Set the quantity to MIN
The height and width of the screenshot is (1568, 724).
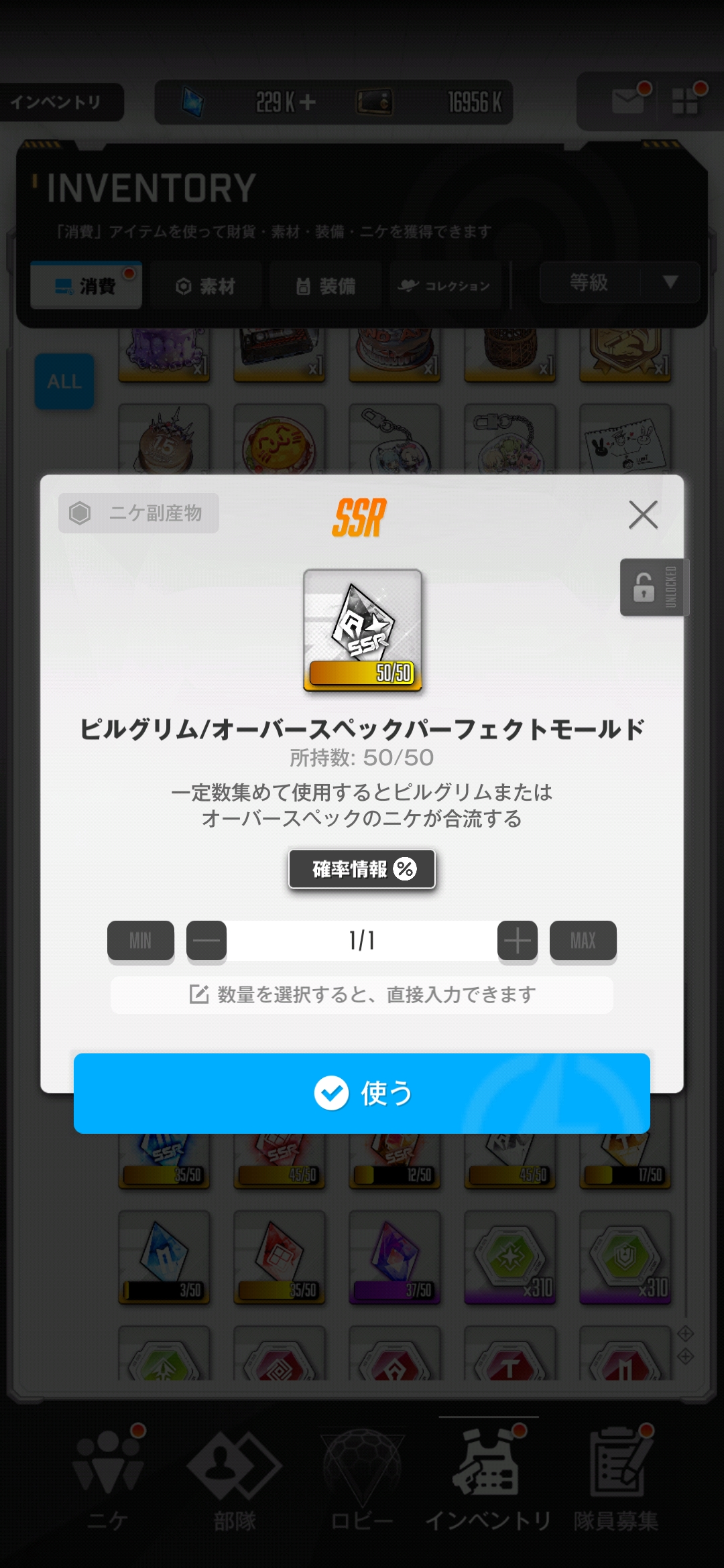pyautogui.click(x=141, y=941)
